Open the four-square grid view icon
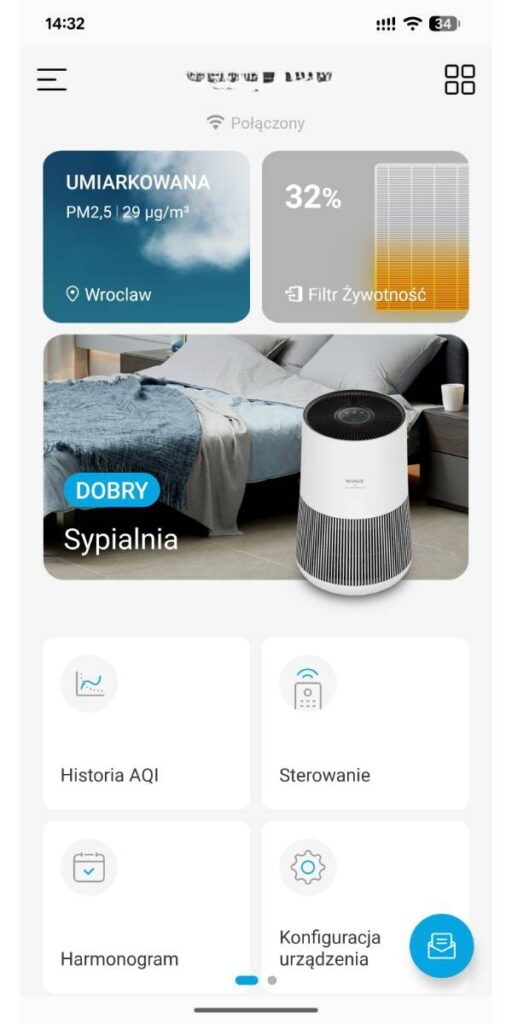Image resolution: width=512 pixels, height=1024 pixels. (460, 80)
